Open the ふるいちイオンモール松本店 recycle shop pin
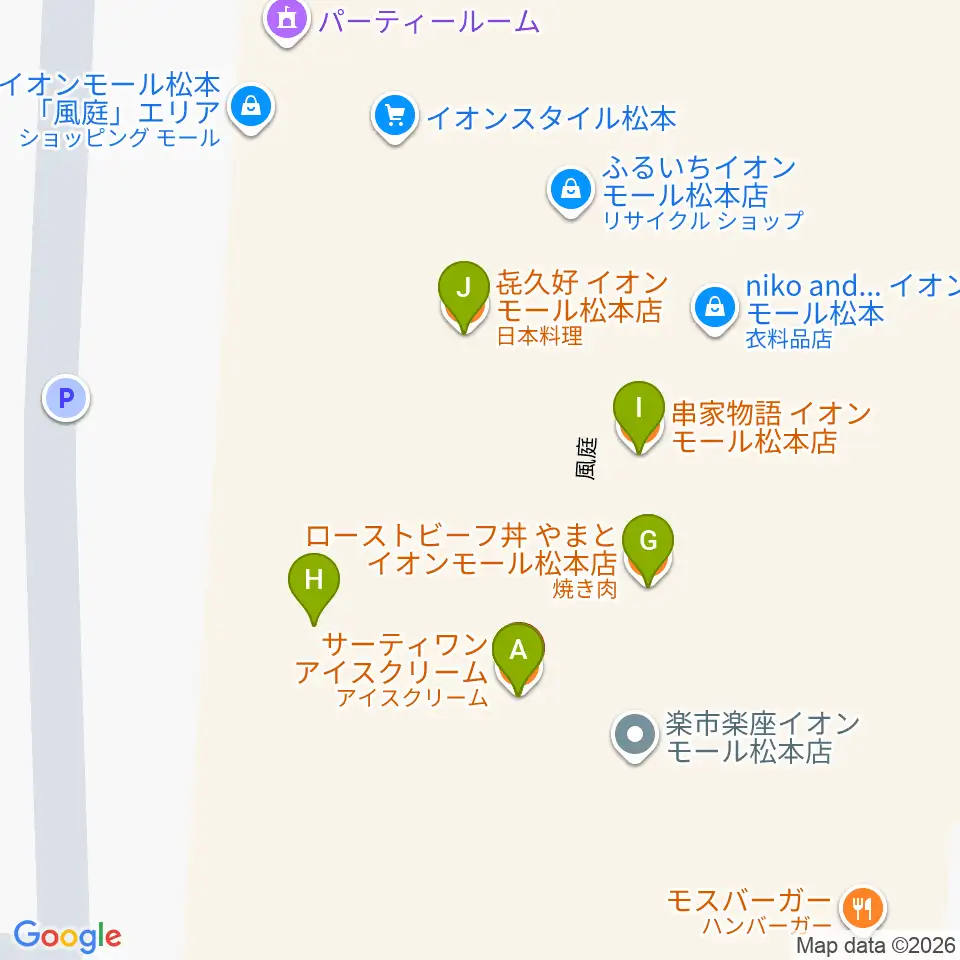960x960 pixels. click(570, 188)
